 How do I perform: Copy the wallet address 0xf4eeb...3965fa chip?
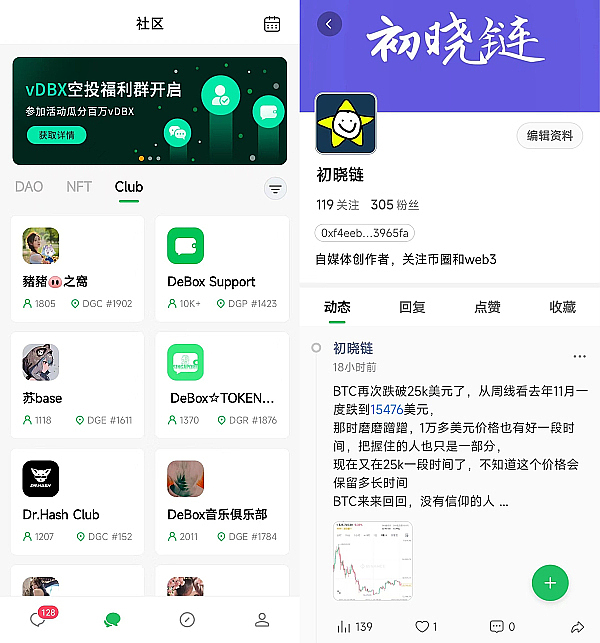(x=365, y=232)
